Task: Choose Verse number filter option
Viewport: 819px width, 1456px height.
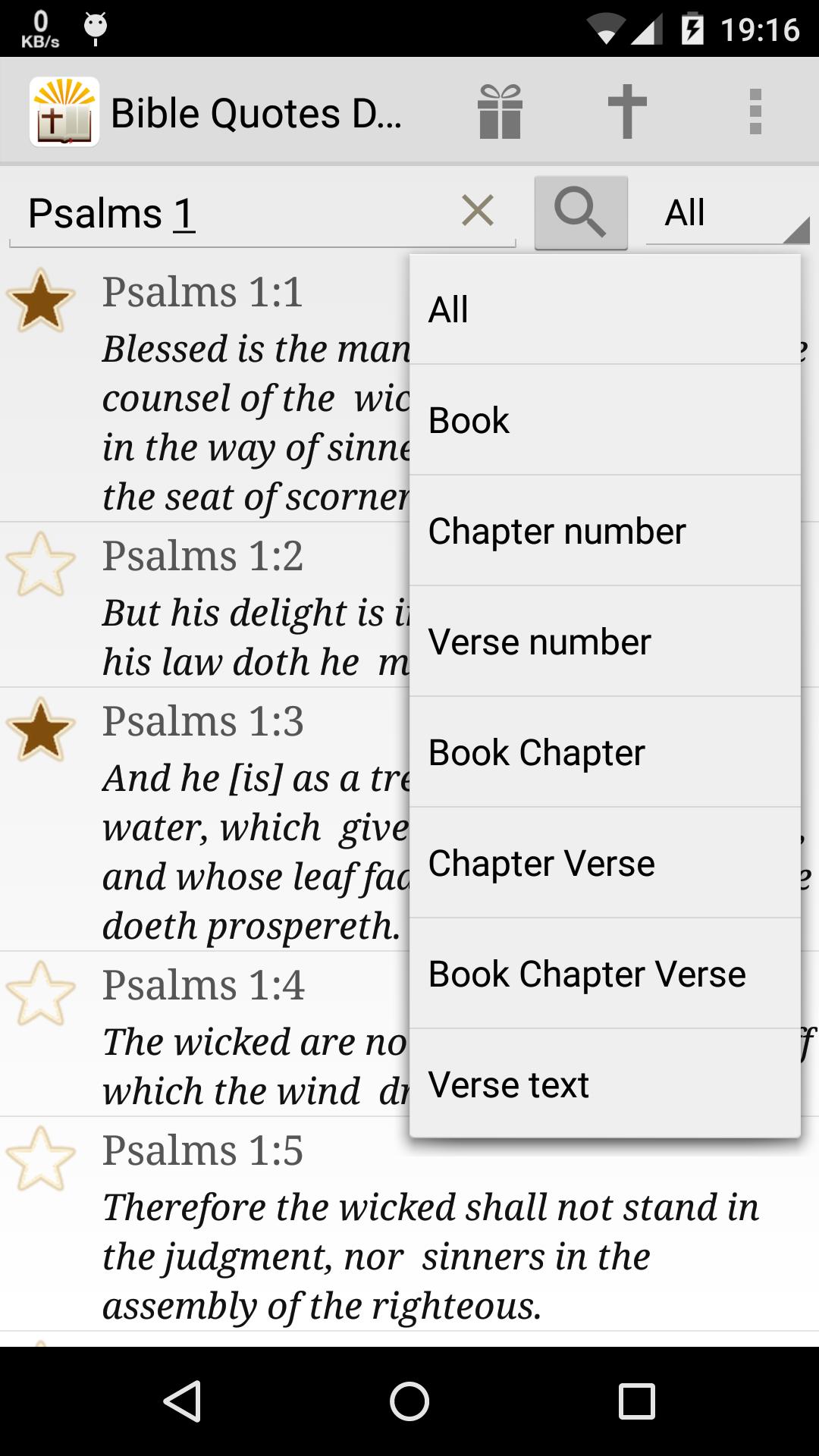Action: [540, 641]
